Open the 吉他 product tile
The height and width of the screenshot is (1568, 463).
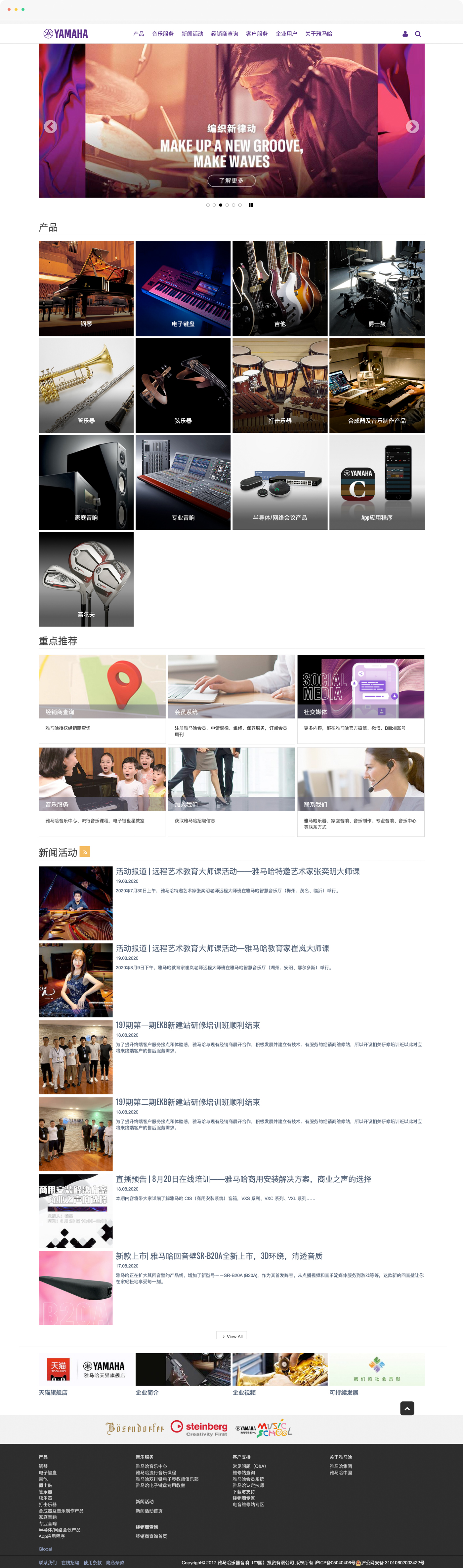tap(280, 288)
